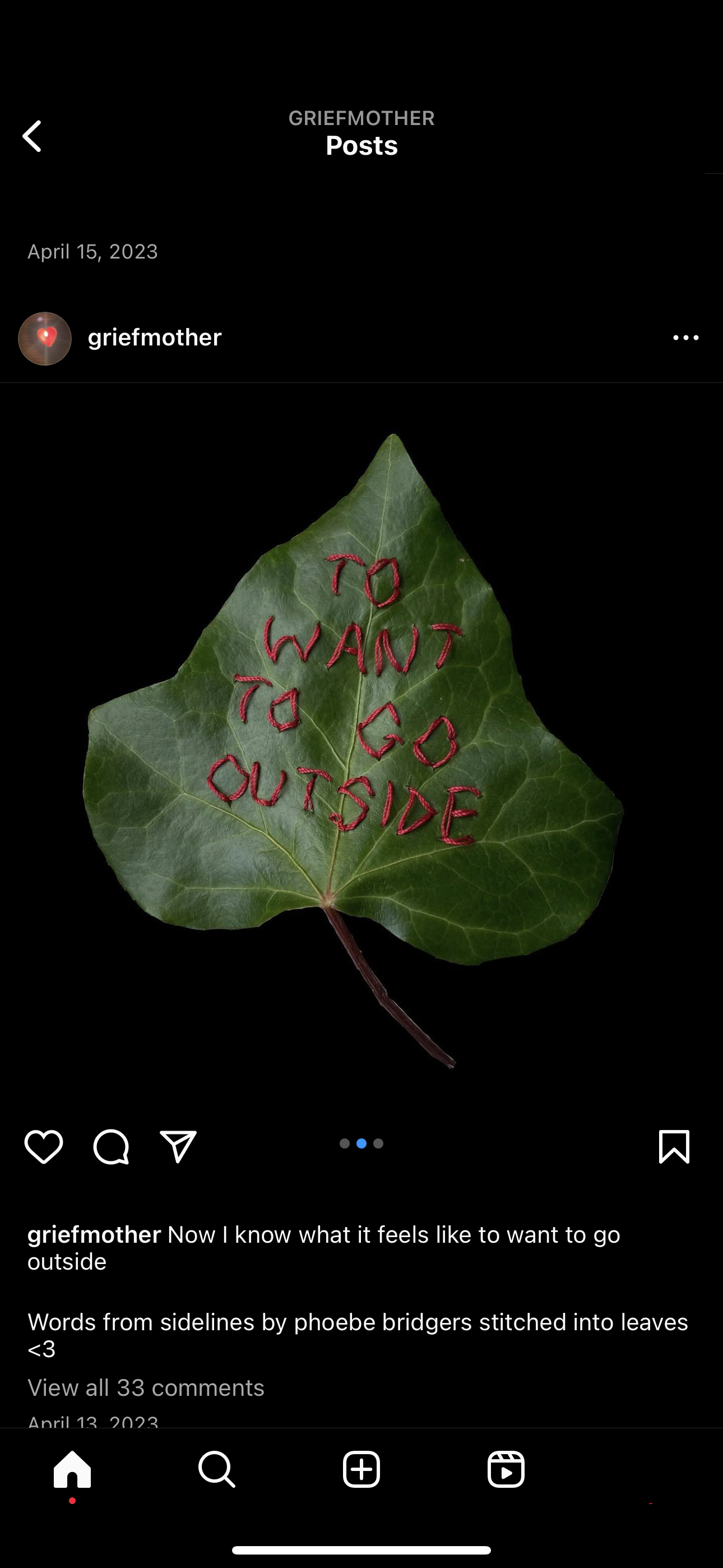Create a new post
723x1568 pixels.
tap(361, 1469)
